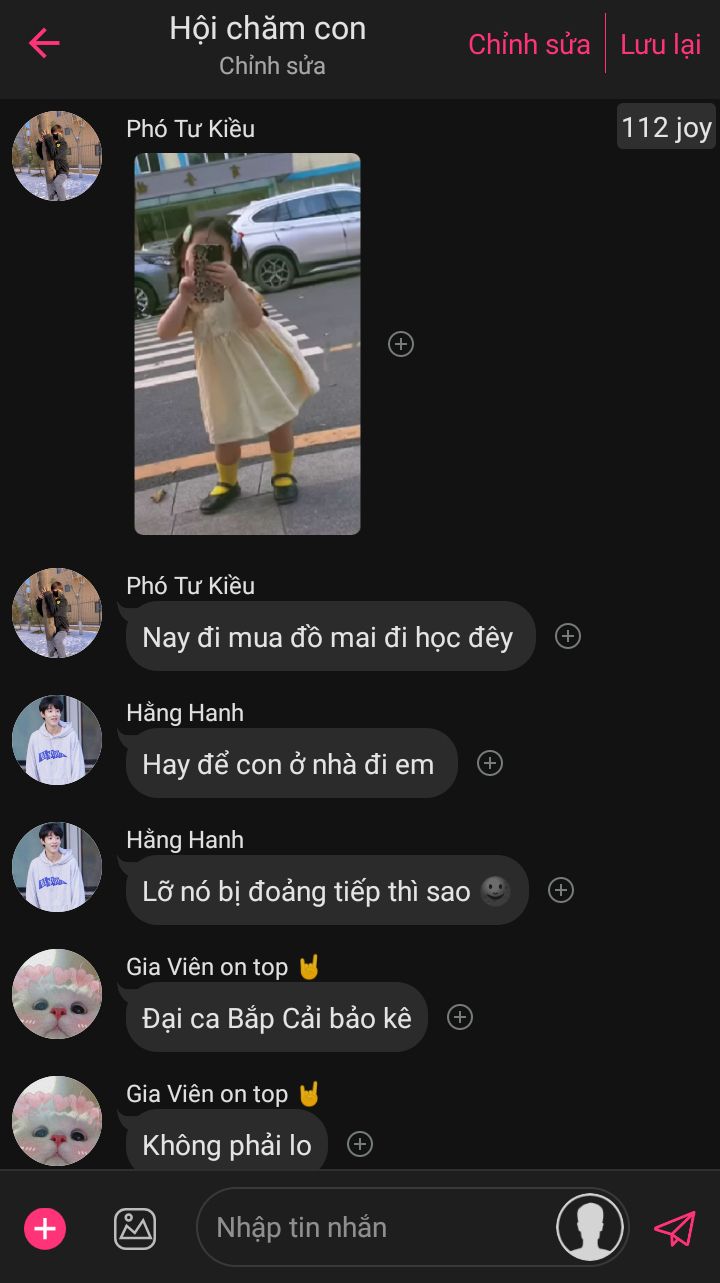Open the girl photo sent by Phó Tư Kiều

coord(247,343)
